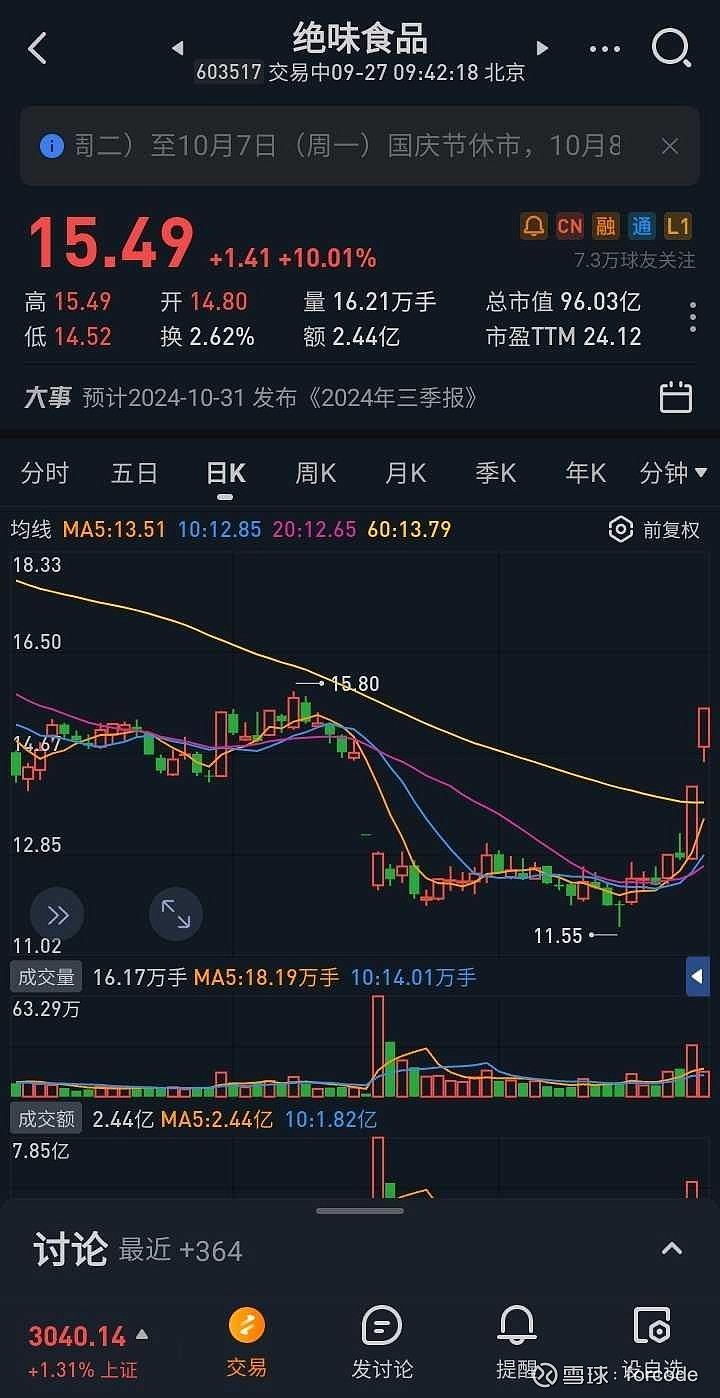Open stock search with the magnifier icon
The image size is (720, 1398).
(x=671, y=48)
